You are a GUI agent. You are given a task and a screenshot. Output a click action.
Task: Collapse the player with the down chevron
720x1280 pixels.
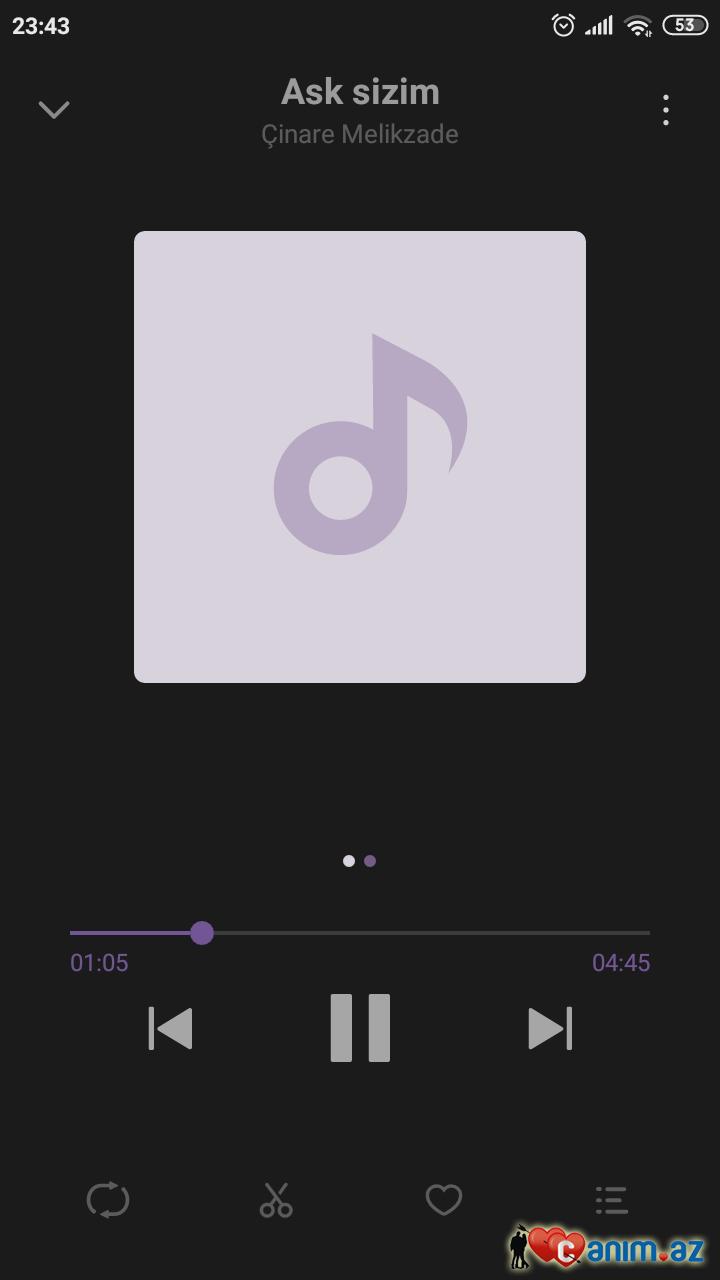coord(54,109)
